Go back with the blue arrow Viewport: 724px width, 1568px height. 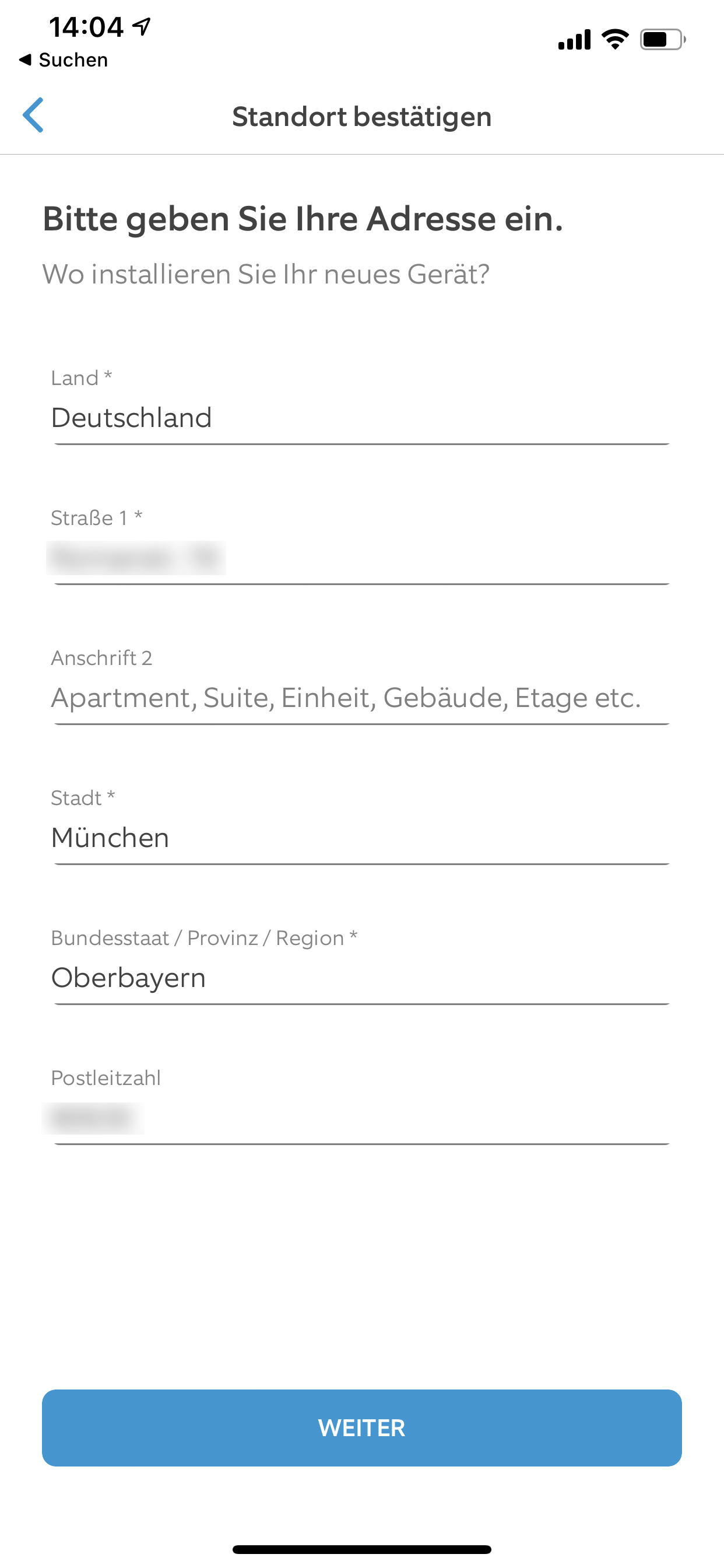pyautogui.click(x=33, y=115)
